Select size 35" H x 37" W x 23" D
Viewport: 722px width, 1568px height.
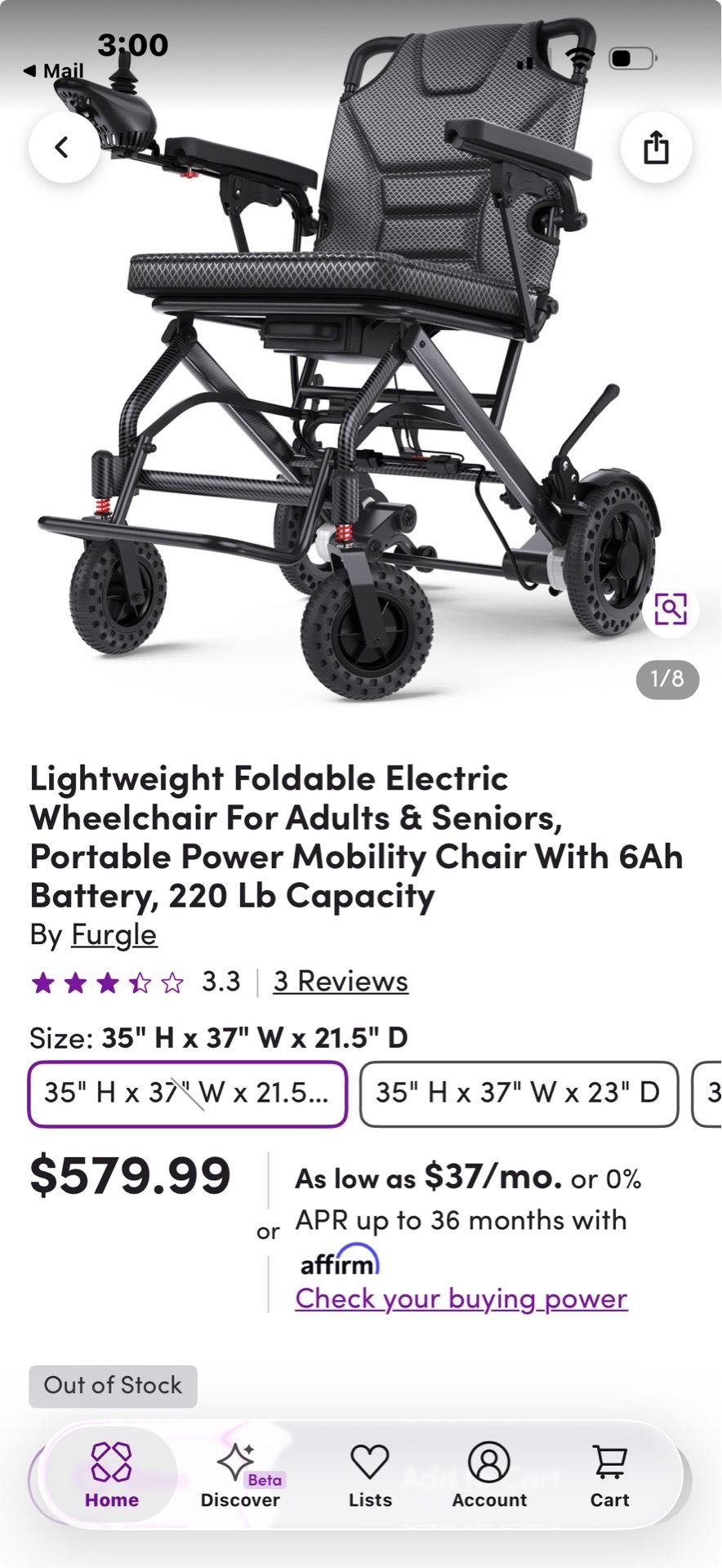point(519,1094)
